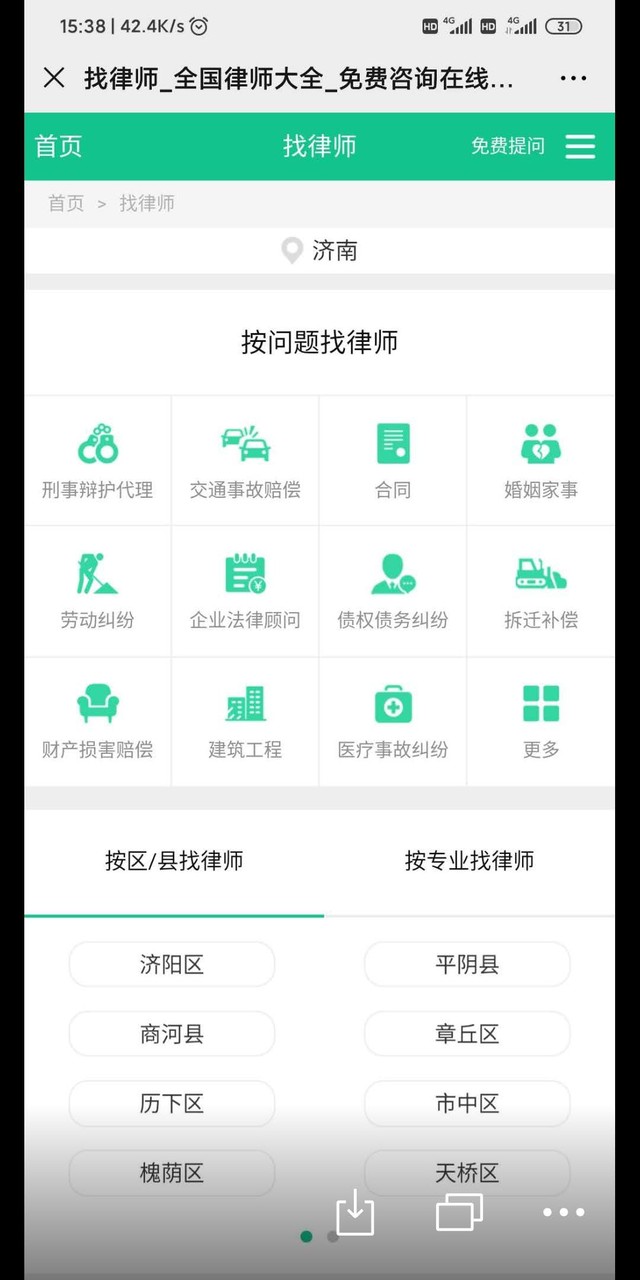Select 债权债务纠纷 category
Viewport: 640px width, 1280px height.
[x=393, y=590]
